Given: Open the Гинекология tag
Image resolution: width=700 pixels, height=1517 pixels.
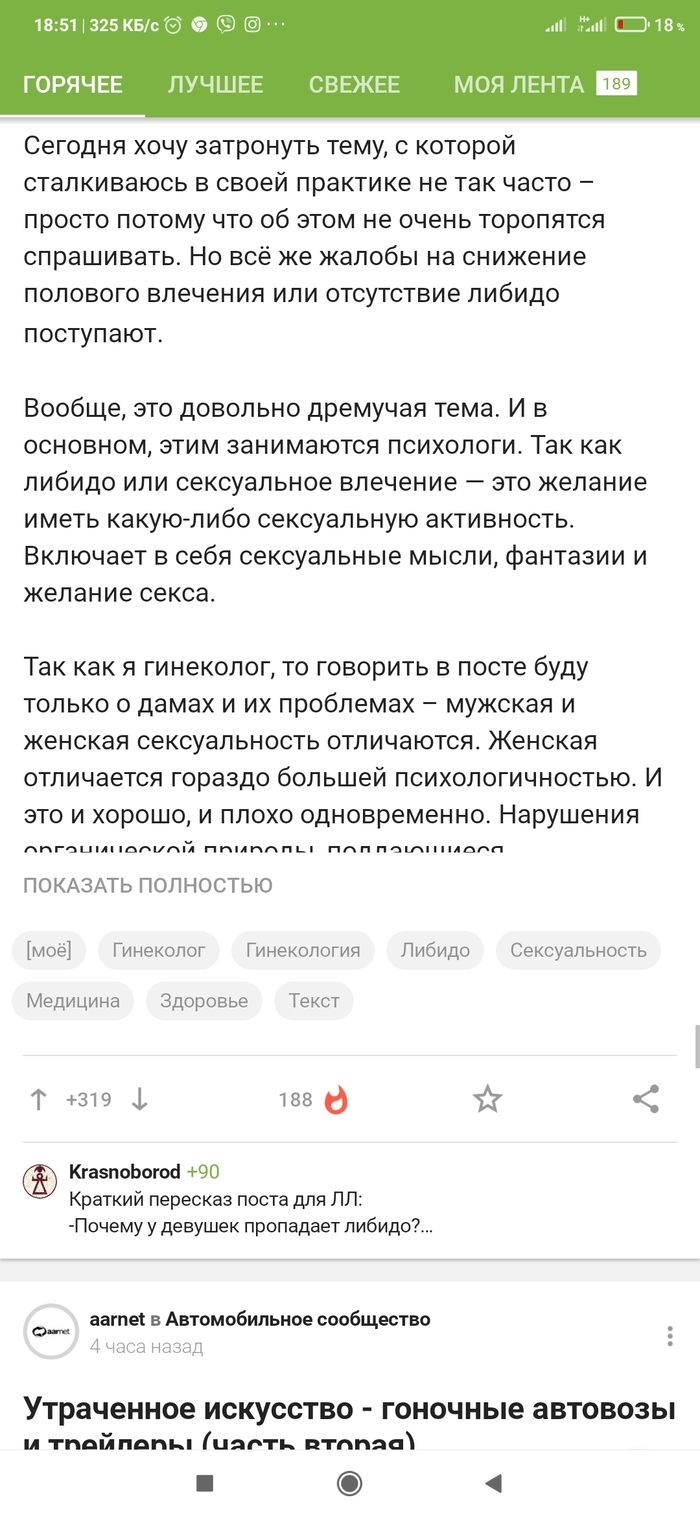Looking at the screenshot, I should click(x=303, y=950).
